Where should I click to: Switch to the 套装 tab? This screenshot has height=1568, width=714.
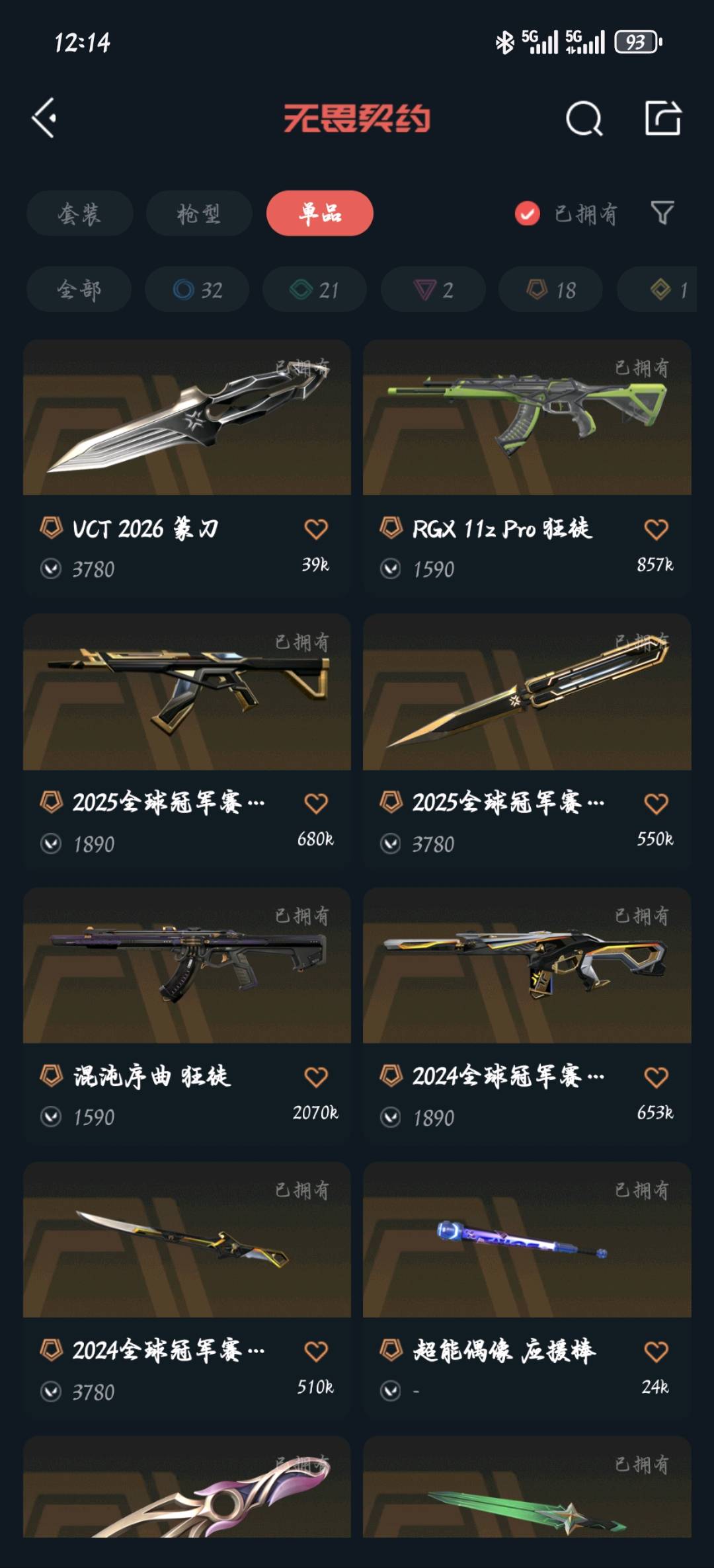[79, 214]
